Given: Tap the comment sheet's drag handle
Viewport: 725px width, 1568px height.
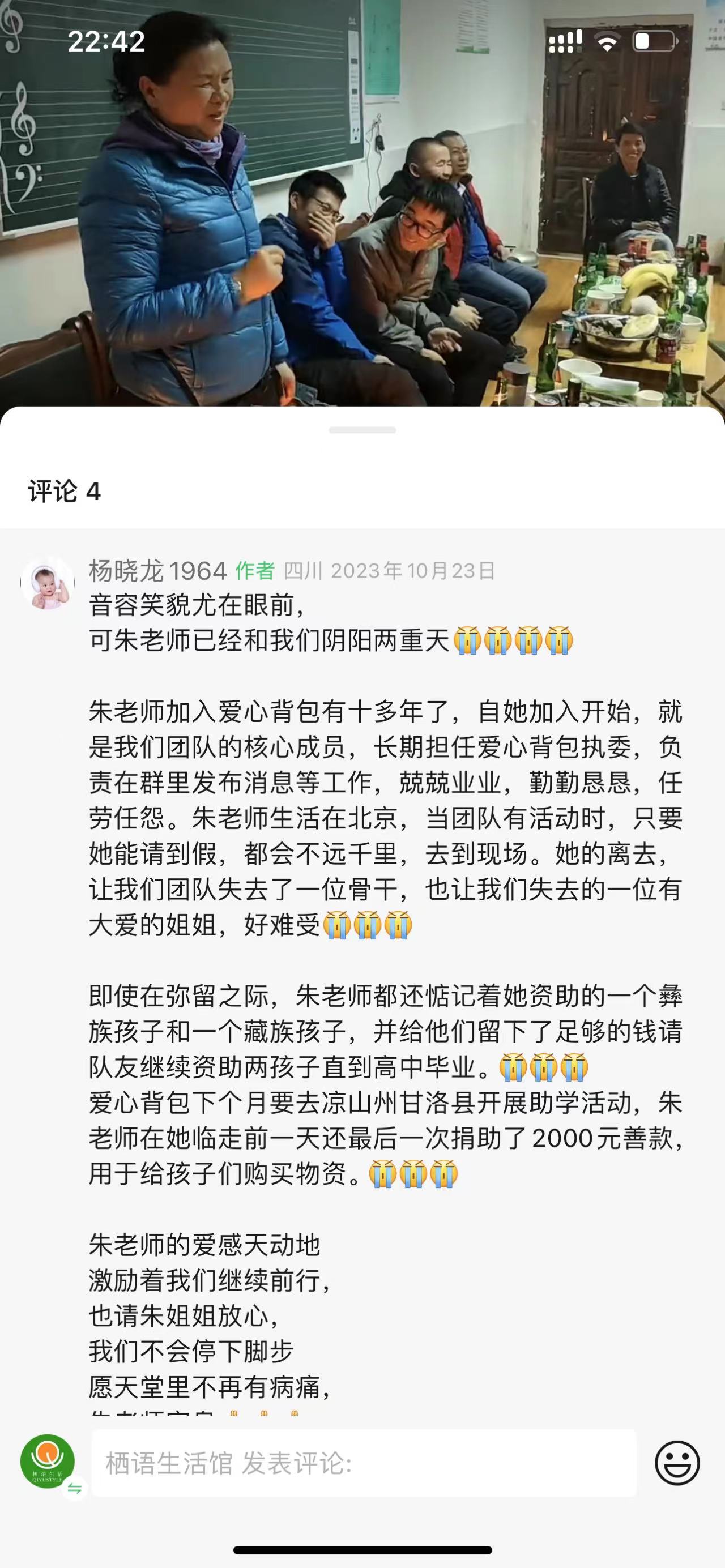Looking at the screenshot, I should [x=362, y=430].
